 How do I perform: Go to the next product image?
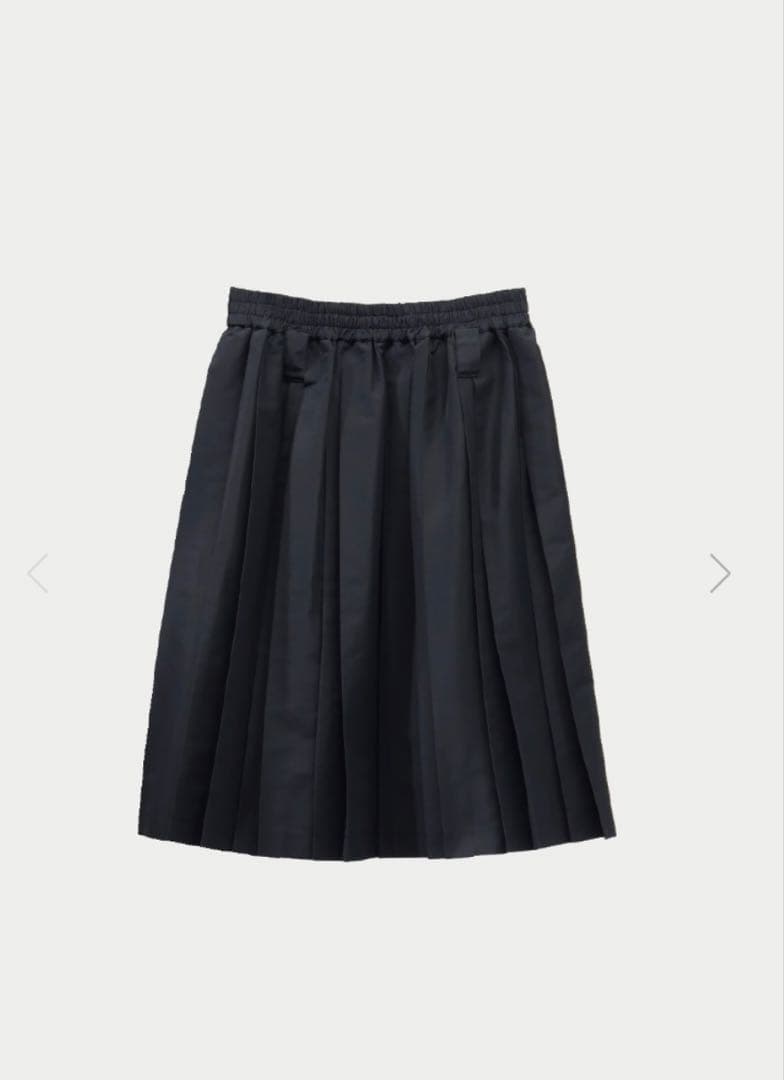(720, 573)
